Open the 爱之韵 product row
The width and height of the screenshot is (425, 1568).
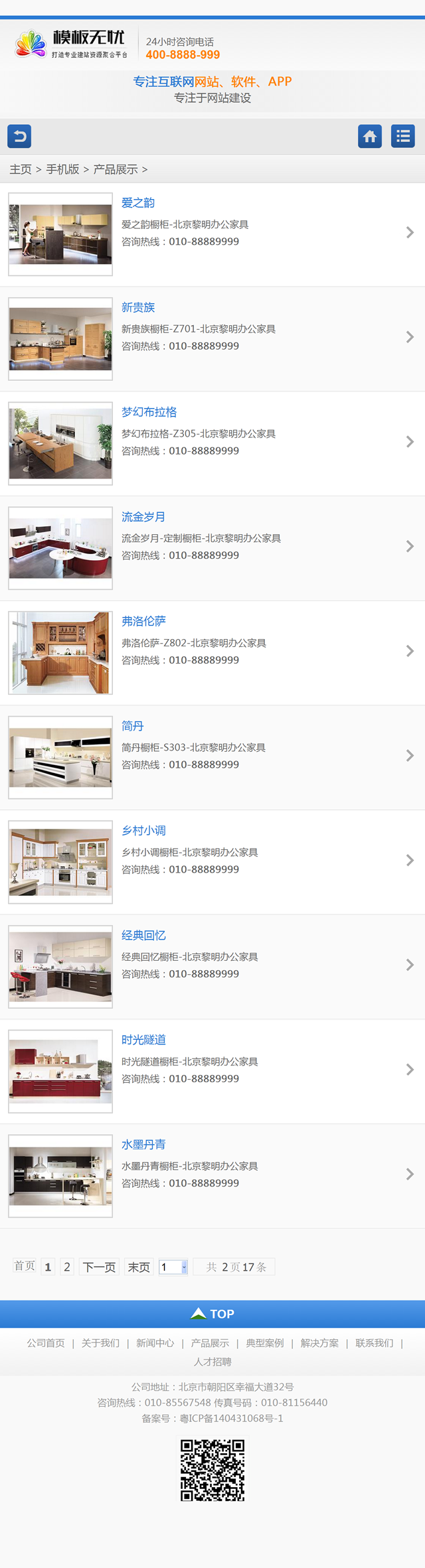pos(212,234)
